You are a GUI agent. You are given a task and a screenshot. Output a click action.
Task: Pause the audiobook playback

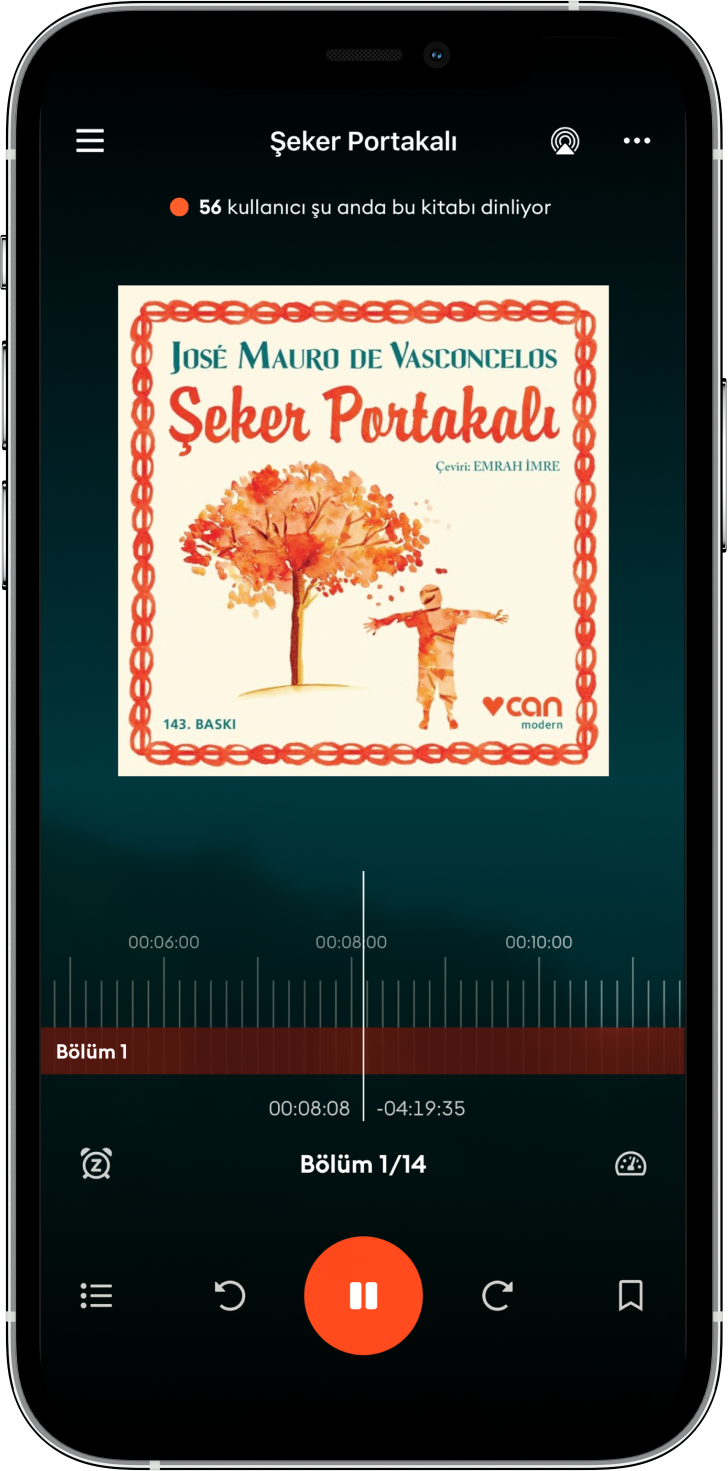363,1296
